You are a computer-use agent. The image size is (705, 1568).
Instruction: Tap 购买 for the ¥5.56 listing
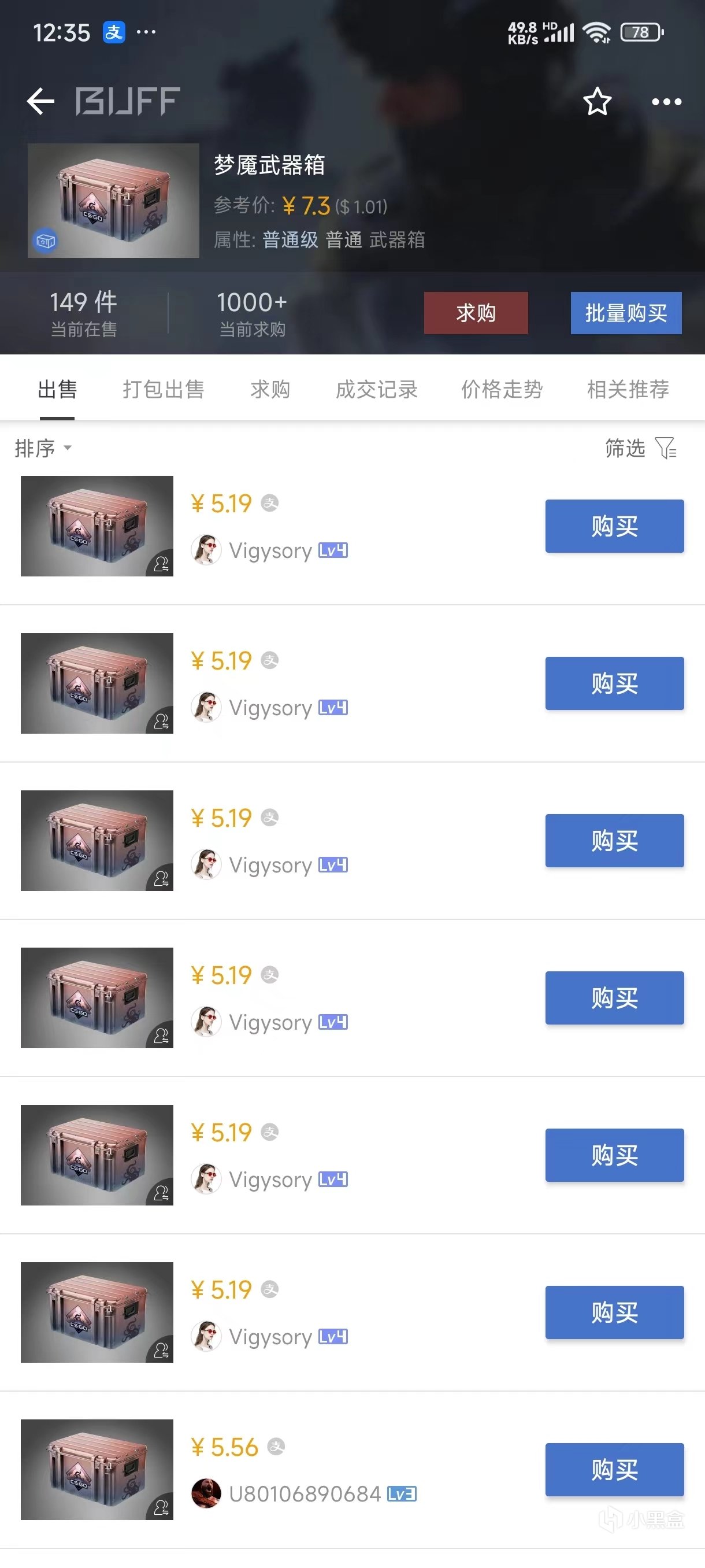pyautogui.click(x=614, y=1469)
